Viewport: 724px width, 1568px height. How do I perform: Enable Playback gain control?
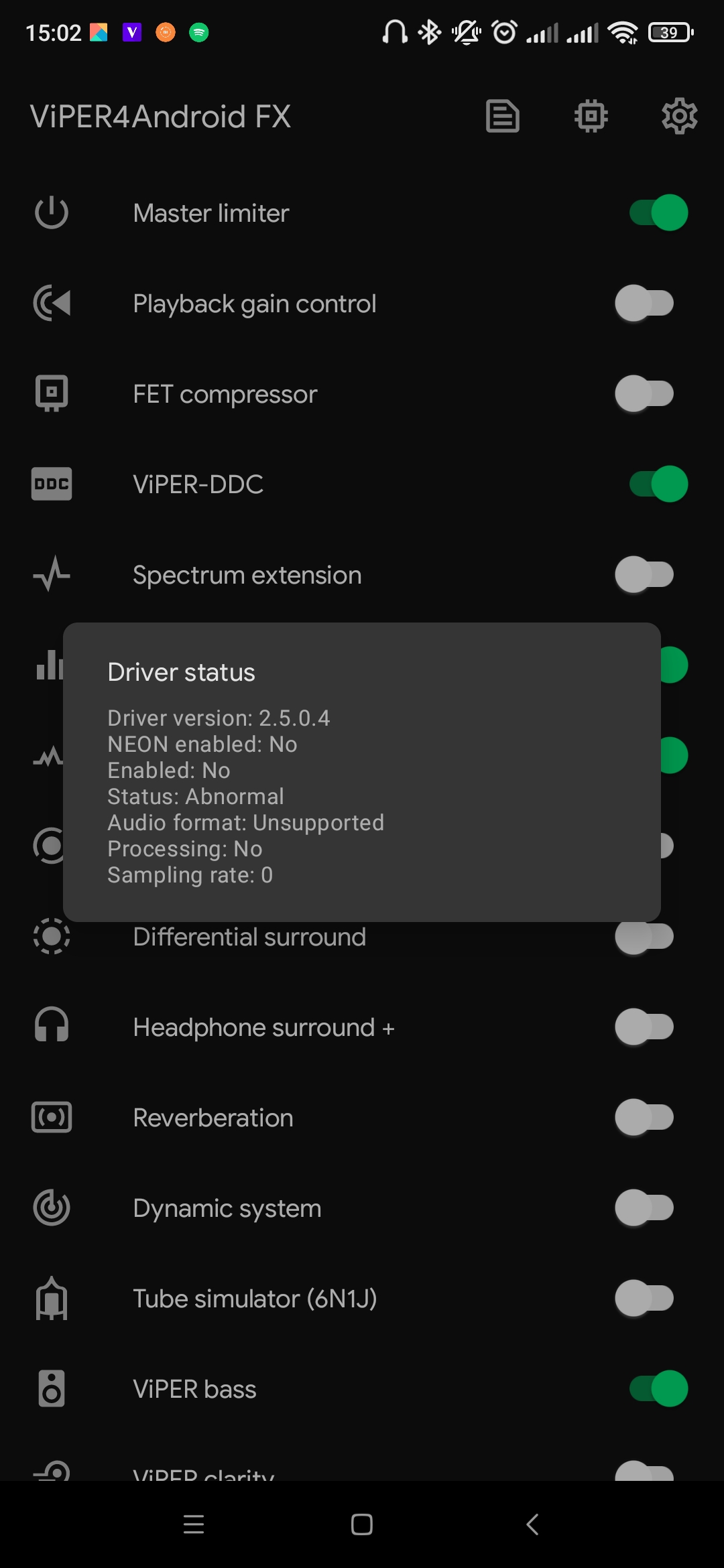[644, 304]
